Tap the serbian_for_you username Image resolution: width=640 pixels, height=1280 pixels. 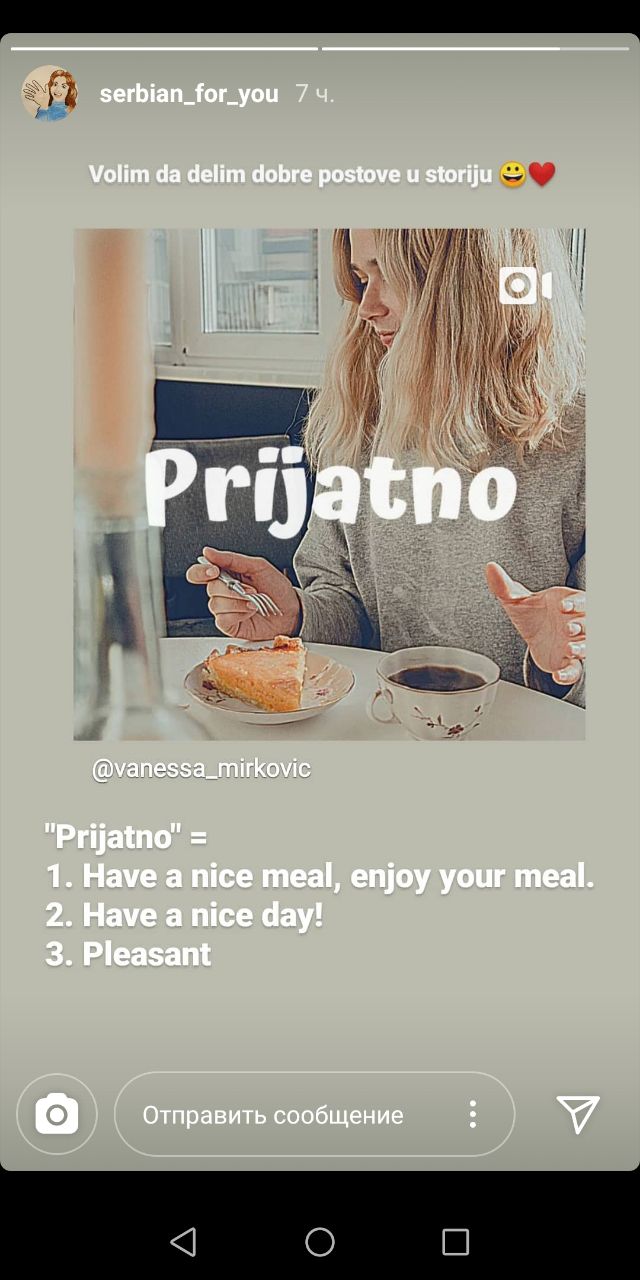pyautogui.click(x=189, y=94)
